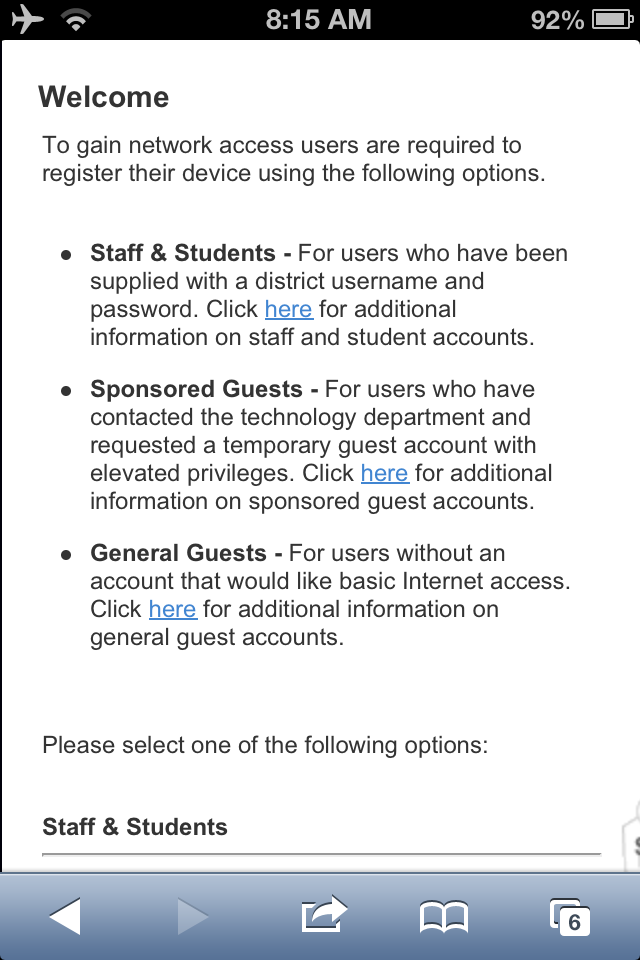Open the bookmarks book icon
This screenshot has height=960, width=640.
click(443, 916)
